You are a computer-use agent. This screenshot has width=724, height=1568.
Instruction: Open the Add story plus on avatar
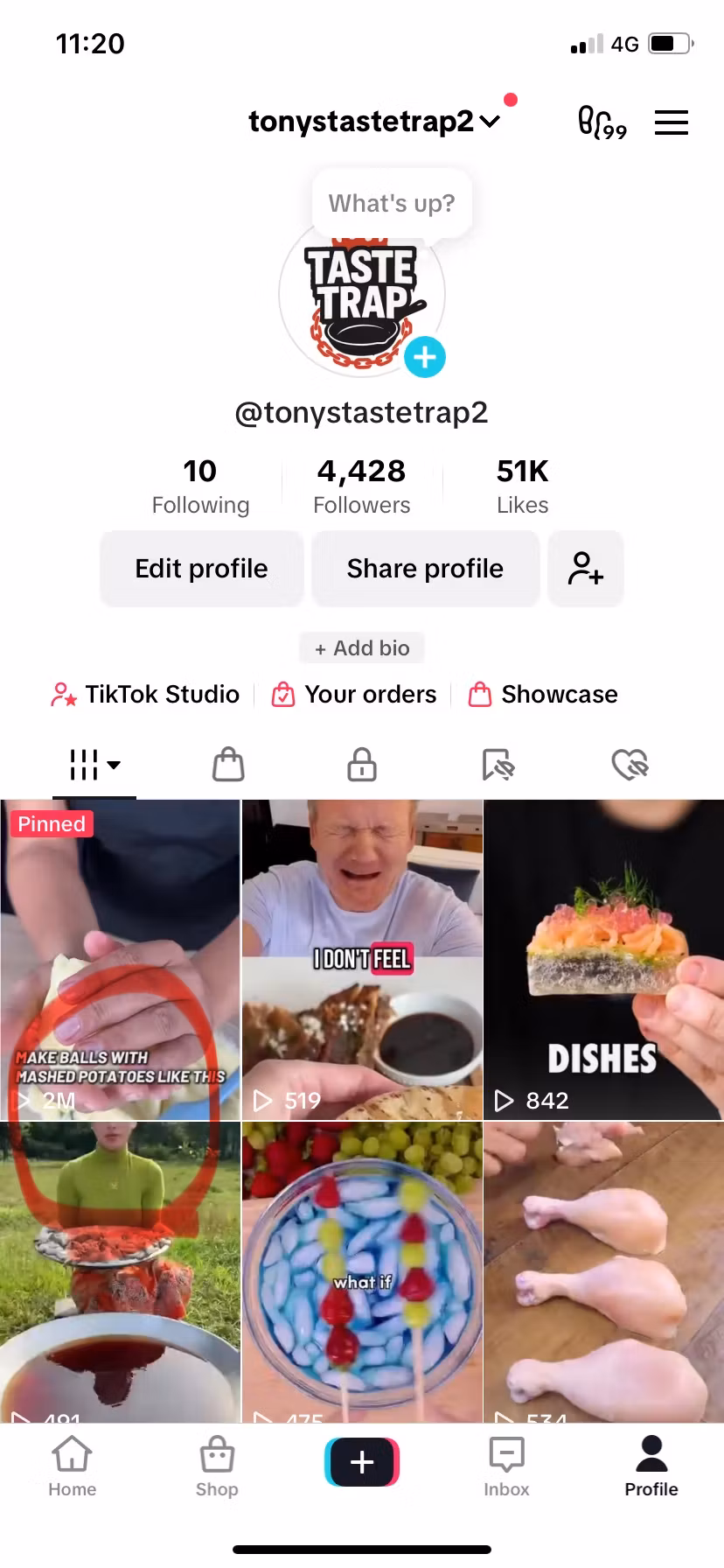[x=426, y=357]
